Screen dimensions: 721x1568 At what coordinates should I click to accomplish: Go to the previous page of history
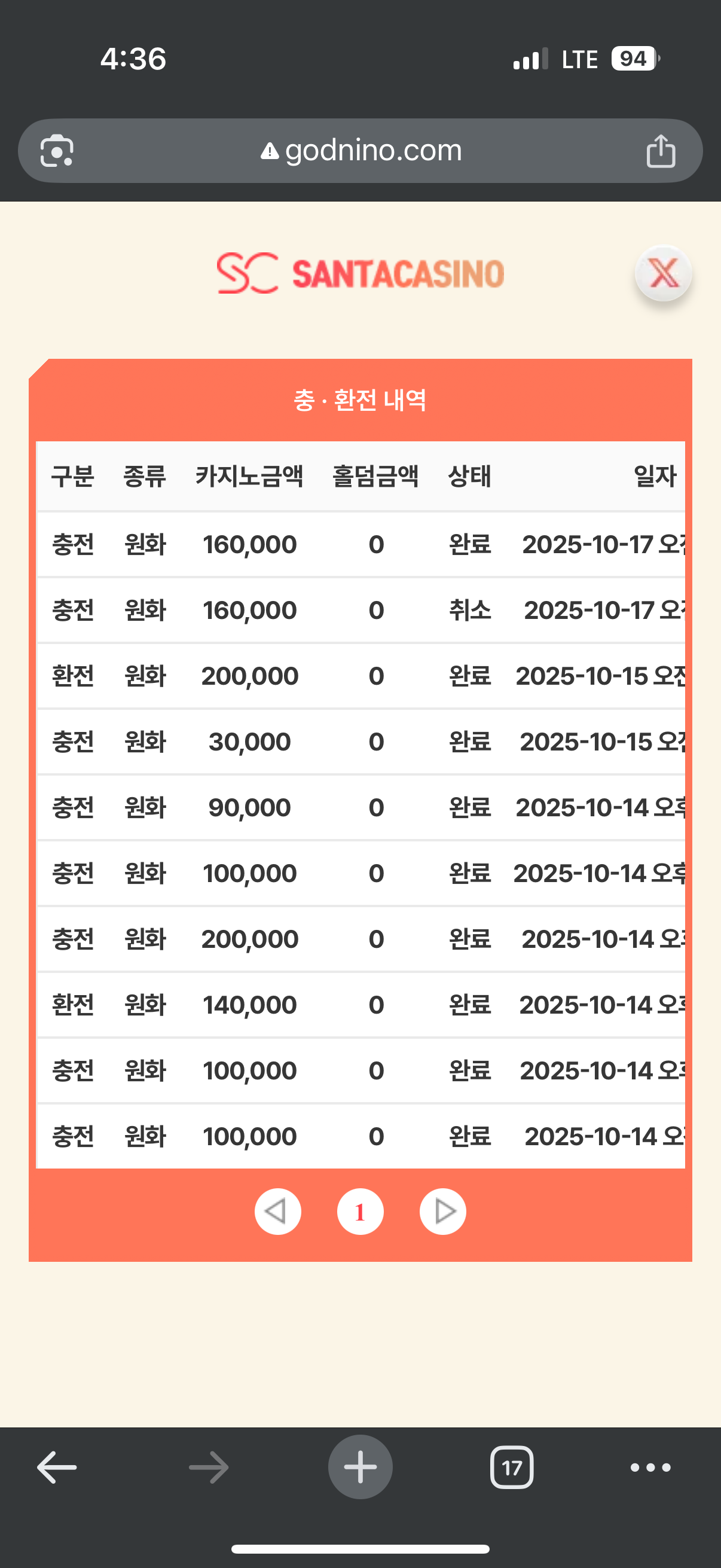point(277,1212)
